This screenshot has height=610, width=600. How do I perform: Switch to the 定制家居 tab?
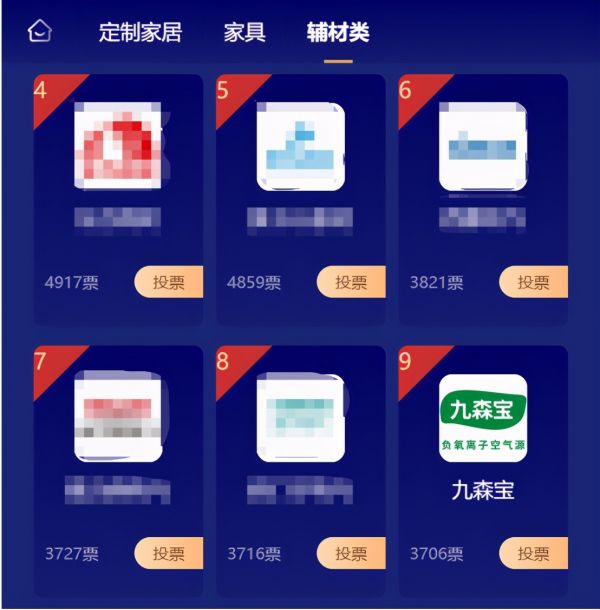pos(140,32)
